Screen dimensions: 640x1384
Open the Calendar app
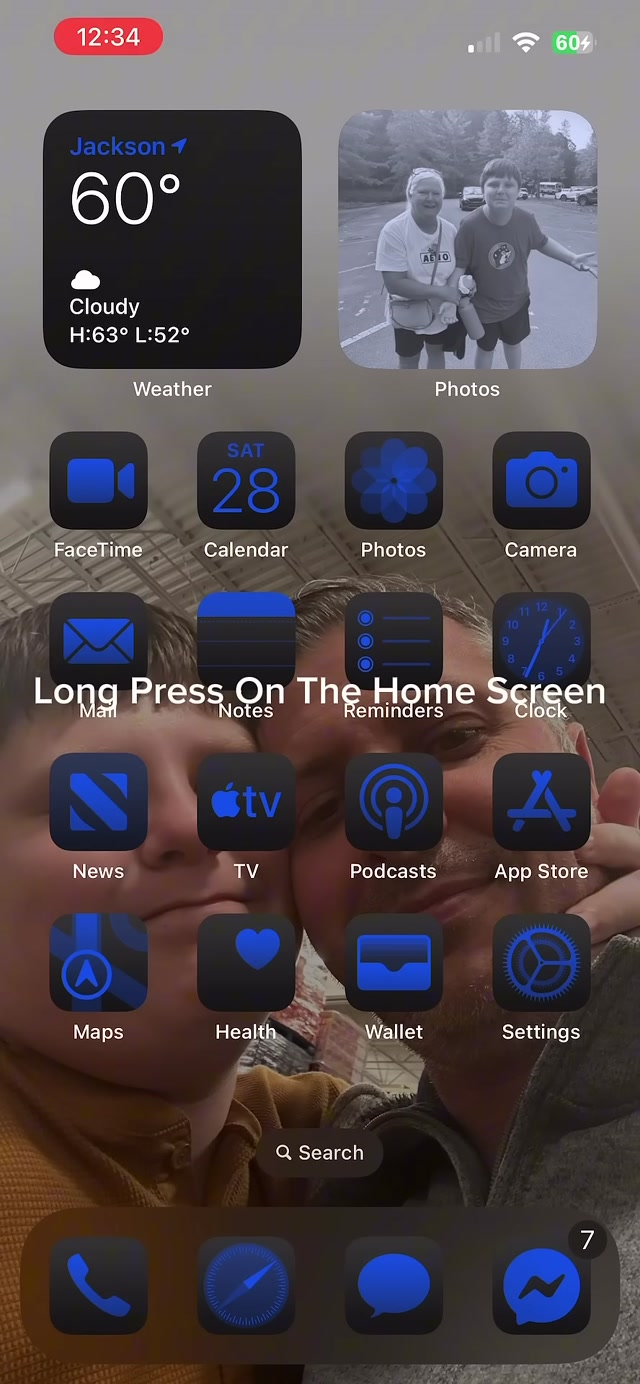(246, 481)
